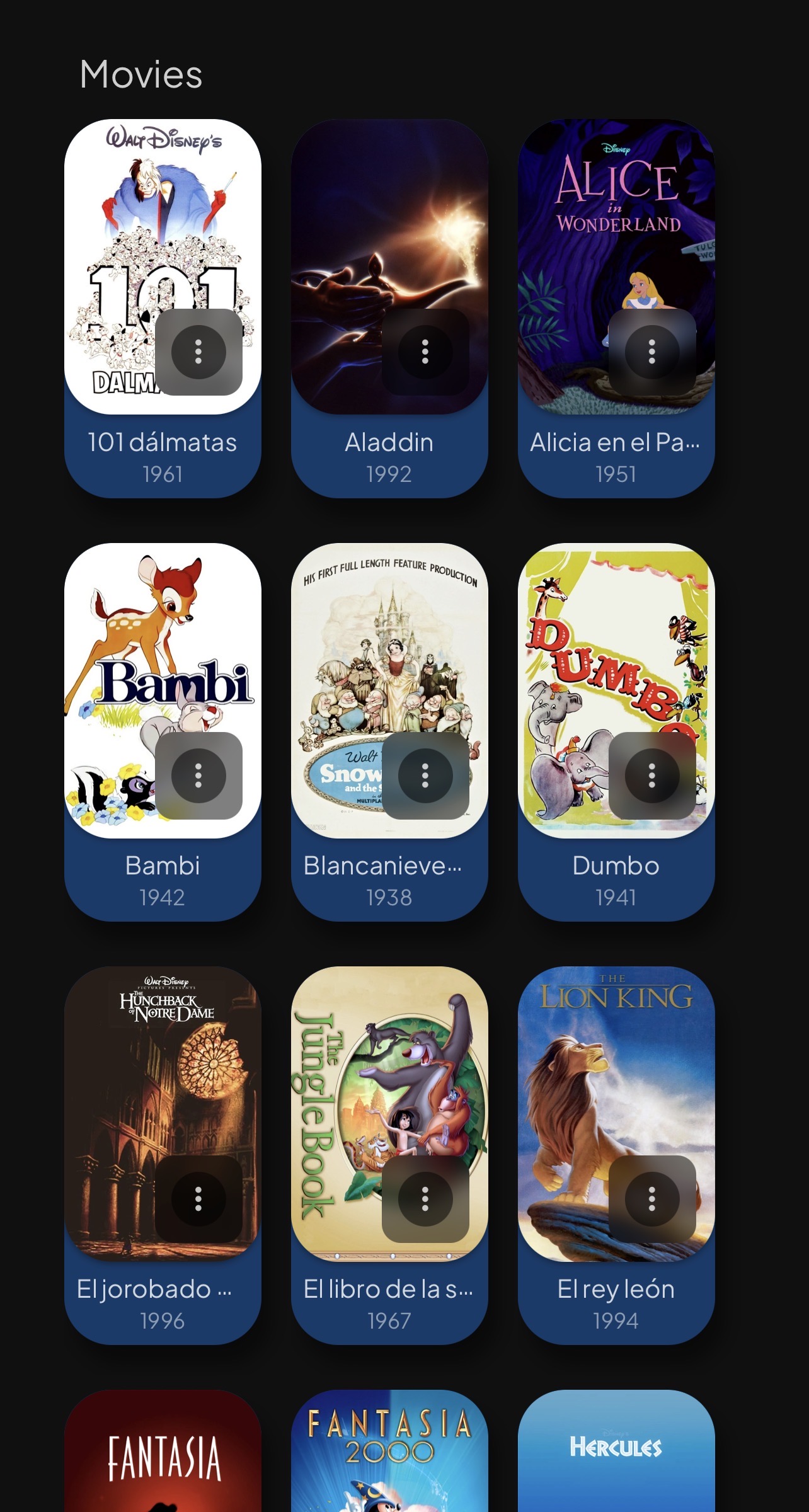
Task: Open the overflow menu on Bambi
Action: [198, 776]
